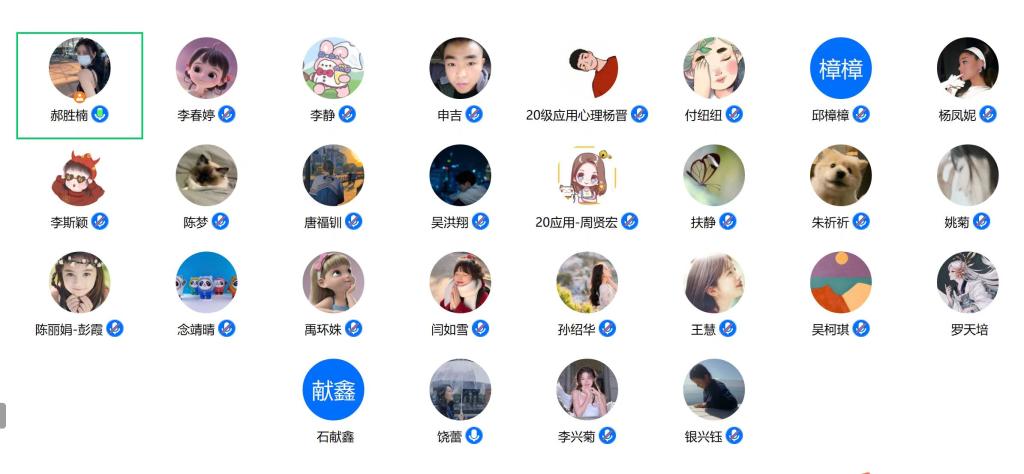
Task: Select 陈梦's participant tile
Action: tap(206, 175)
